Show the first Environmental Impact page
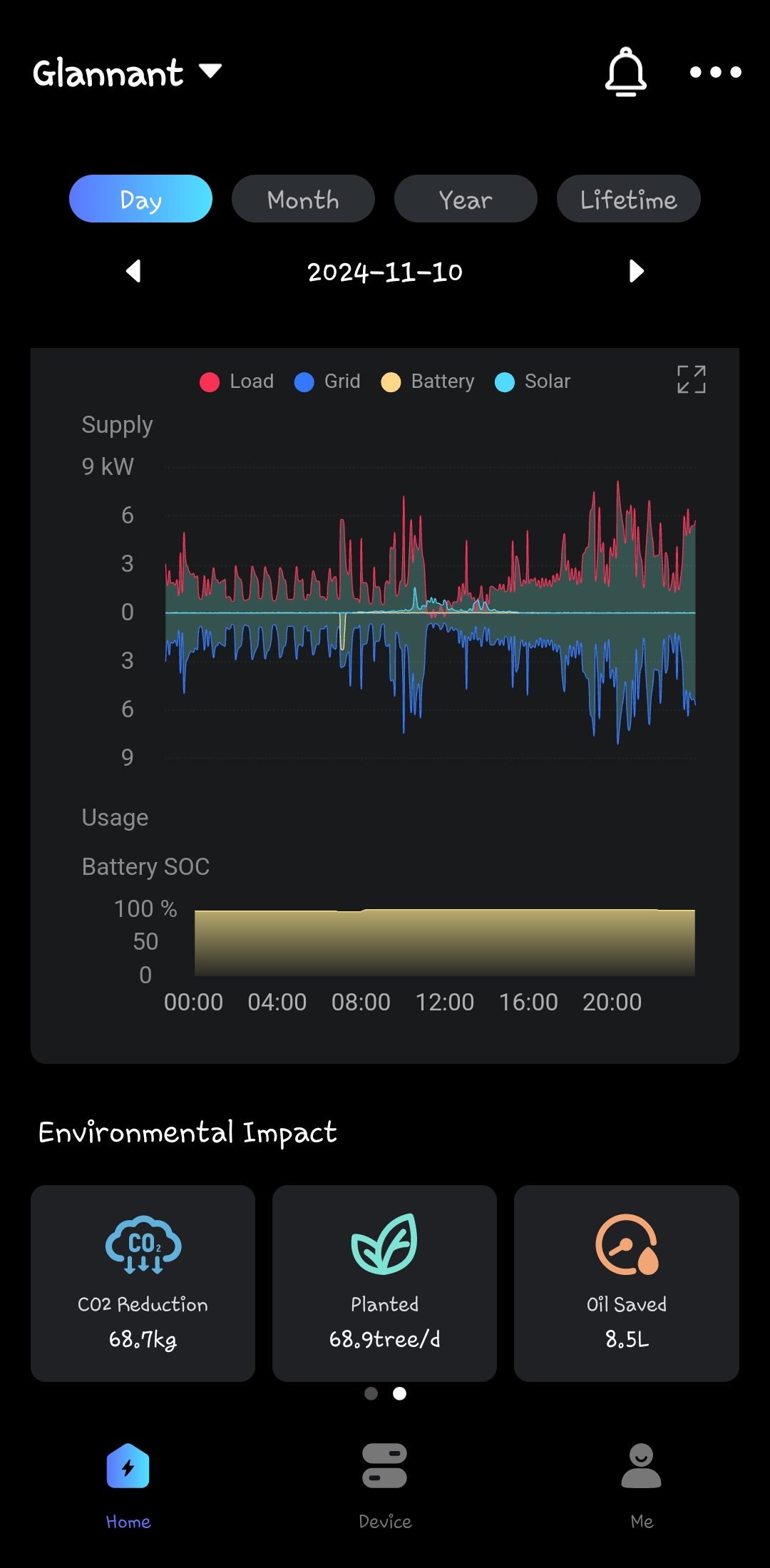 pos(371,1393)
